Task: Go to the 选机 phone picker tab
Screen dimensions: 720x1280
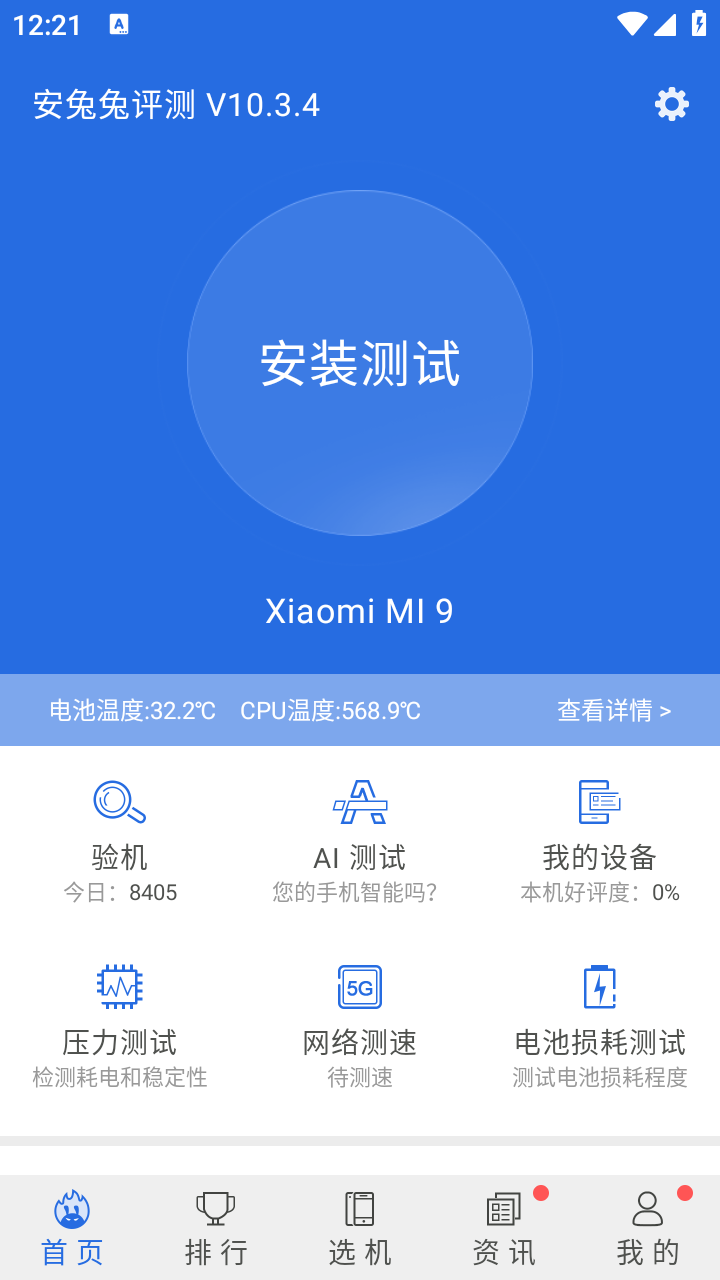Action: pos(360,1228)
